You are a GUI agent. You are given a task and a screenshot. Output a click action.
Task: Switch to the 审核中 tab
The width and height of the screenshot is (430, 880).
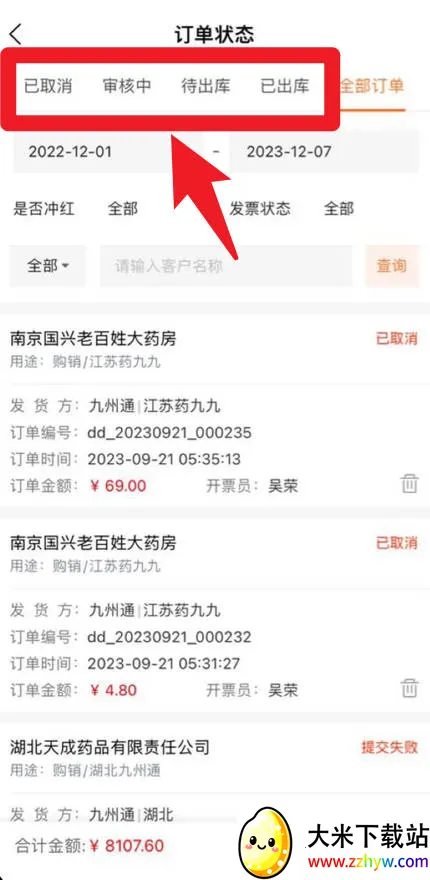pyautogui.click(x=127, y=86)
